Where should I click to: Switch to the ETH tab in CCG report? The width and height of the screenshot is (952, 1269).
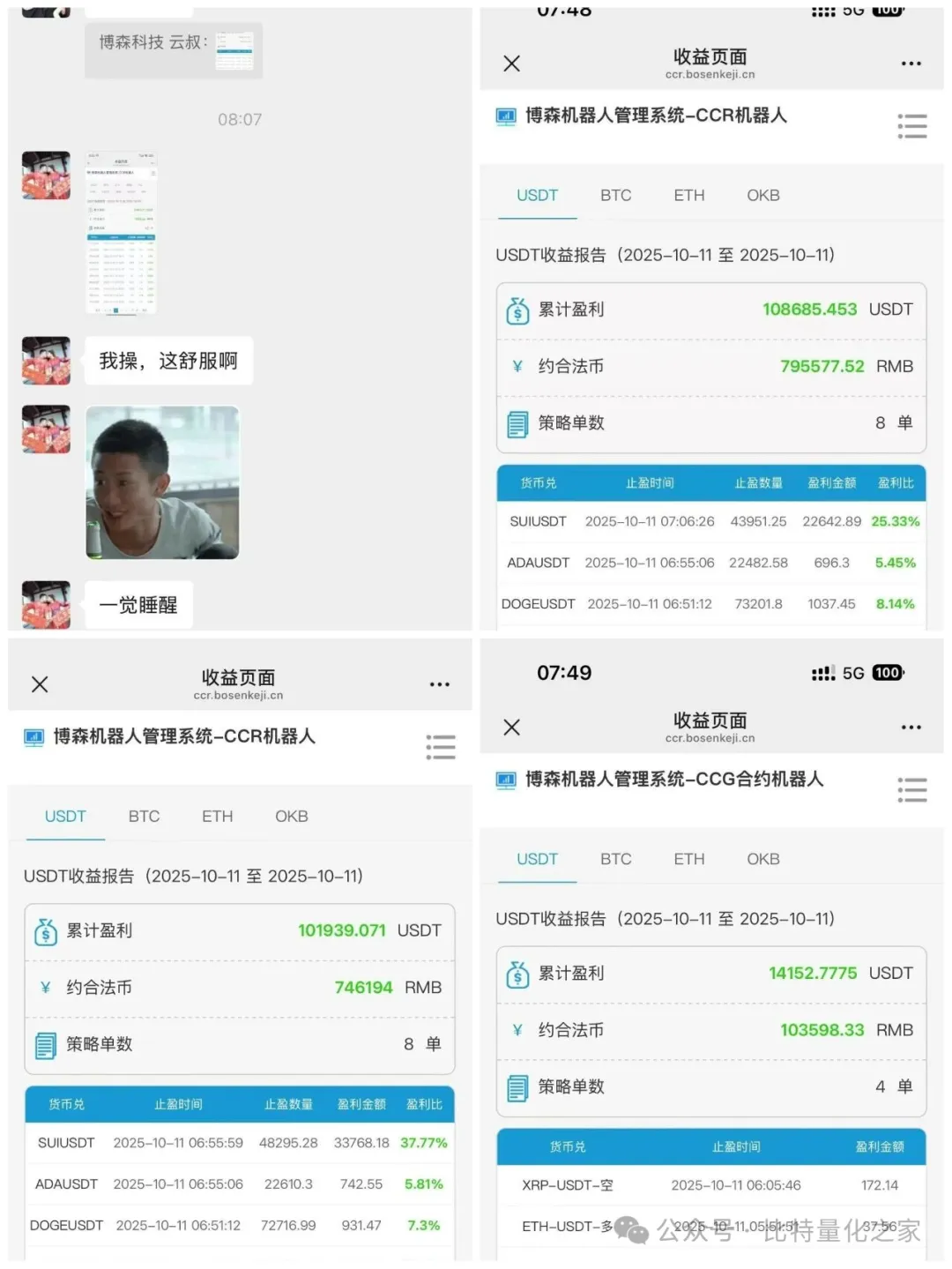(x=688, y=858)
